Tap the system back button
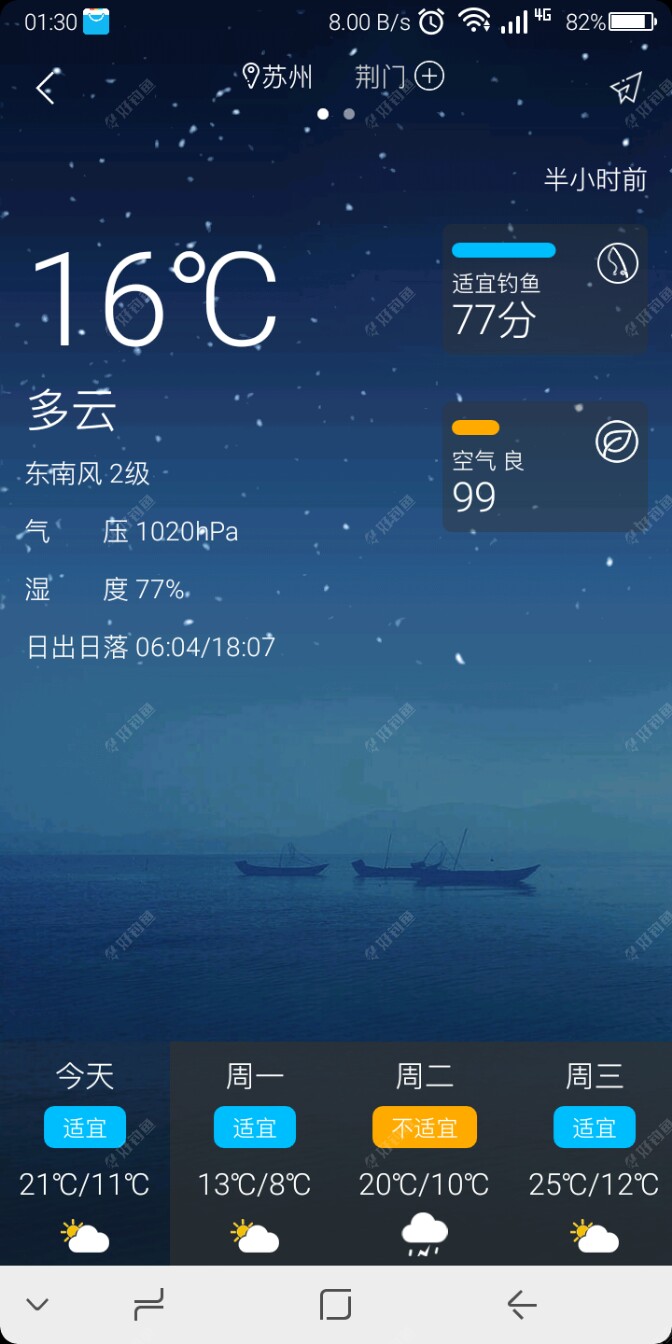Viewport: 672px width, 1344px height. (521, 1304)
